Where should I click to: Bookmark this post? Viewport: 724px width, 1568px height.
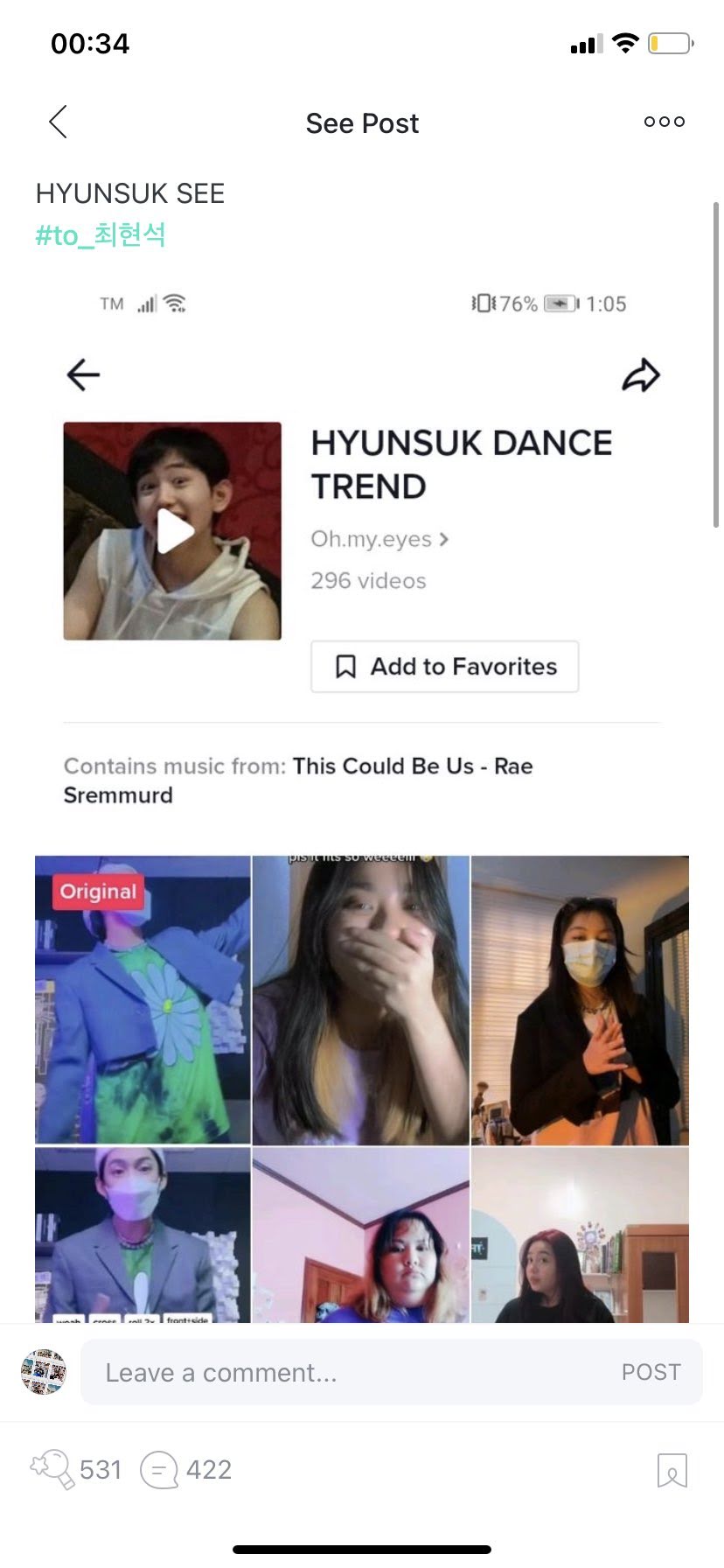click(x=672, y=1470)
